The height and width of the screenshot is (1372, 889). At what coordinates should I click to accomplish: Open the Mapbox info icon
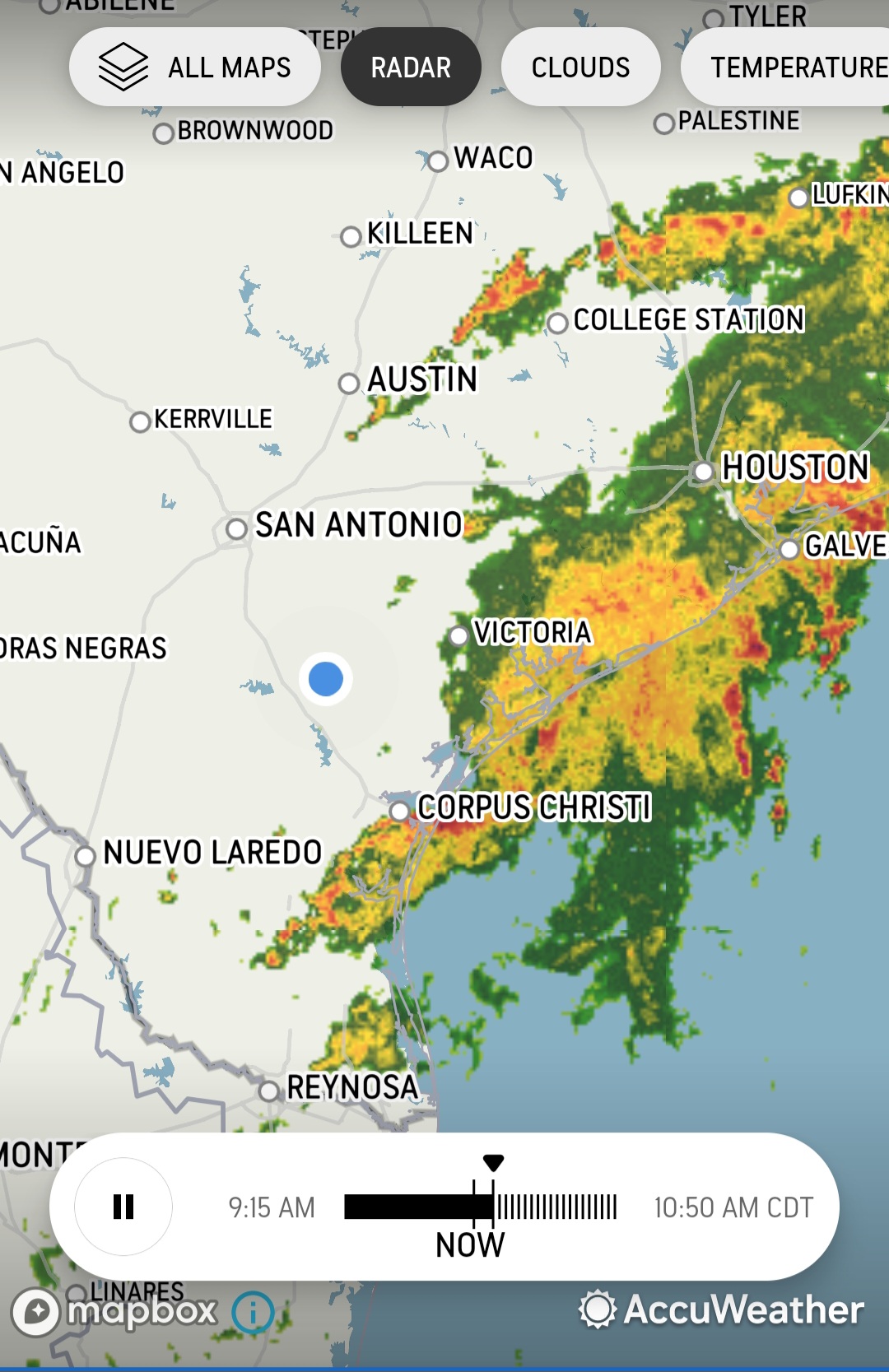coord(253,1312)
